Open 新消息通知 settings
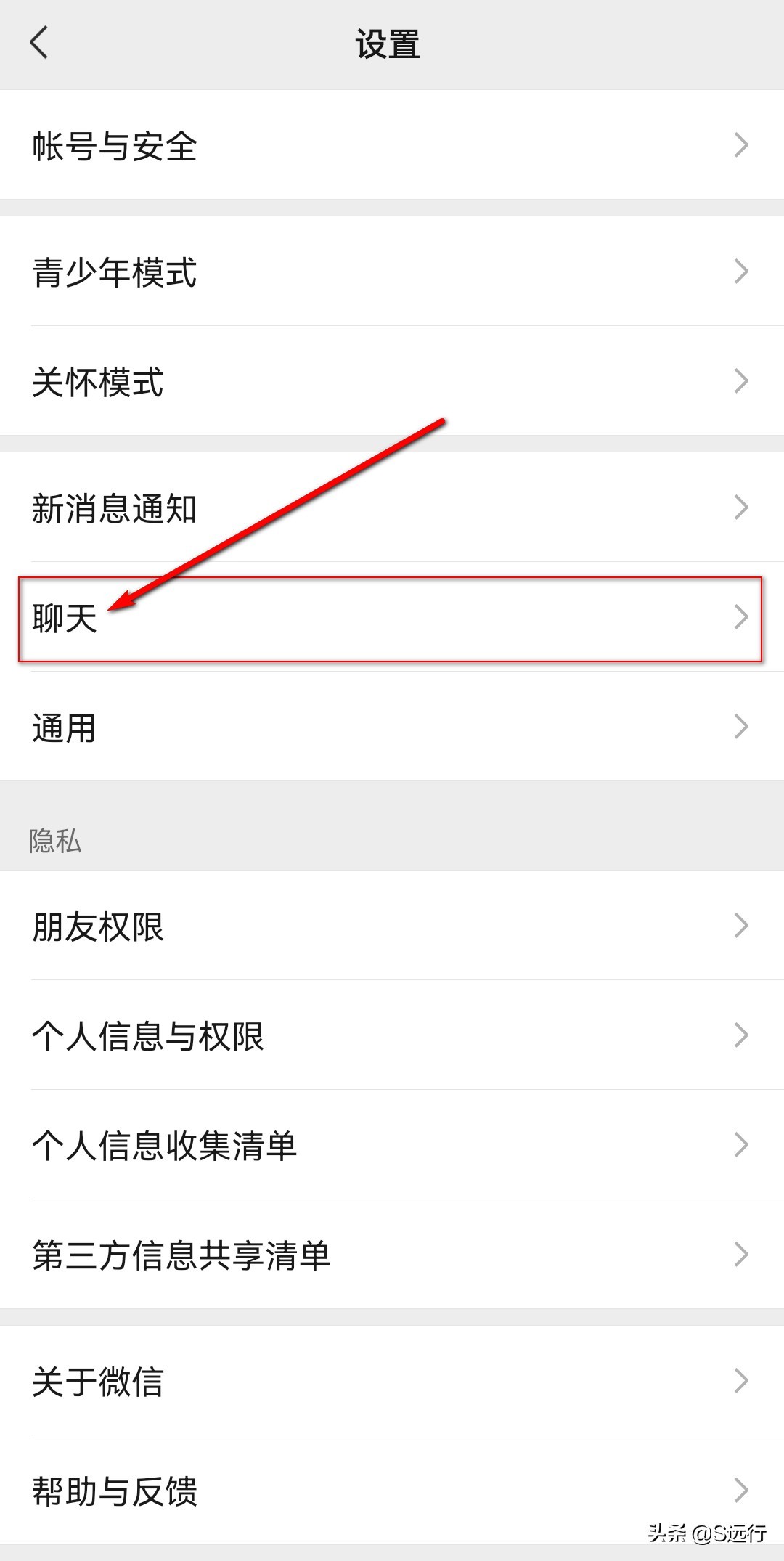Image resolution: width=784 pixels, height=1561 pixels. click(x=392, y=508)
